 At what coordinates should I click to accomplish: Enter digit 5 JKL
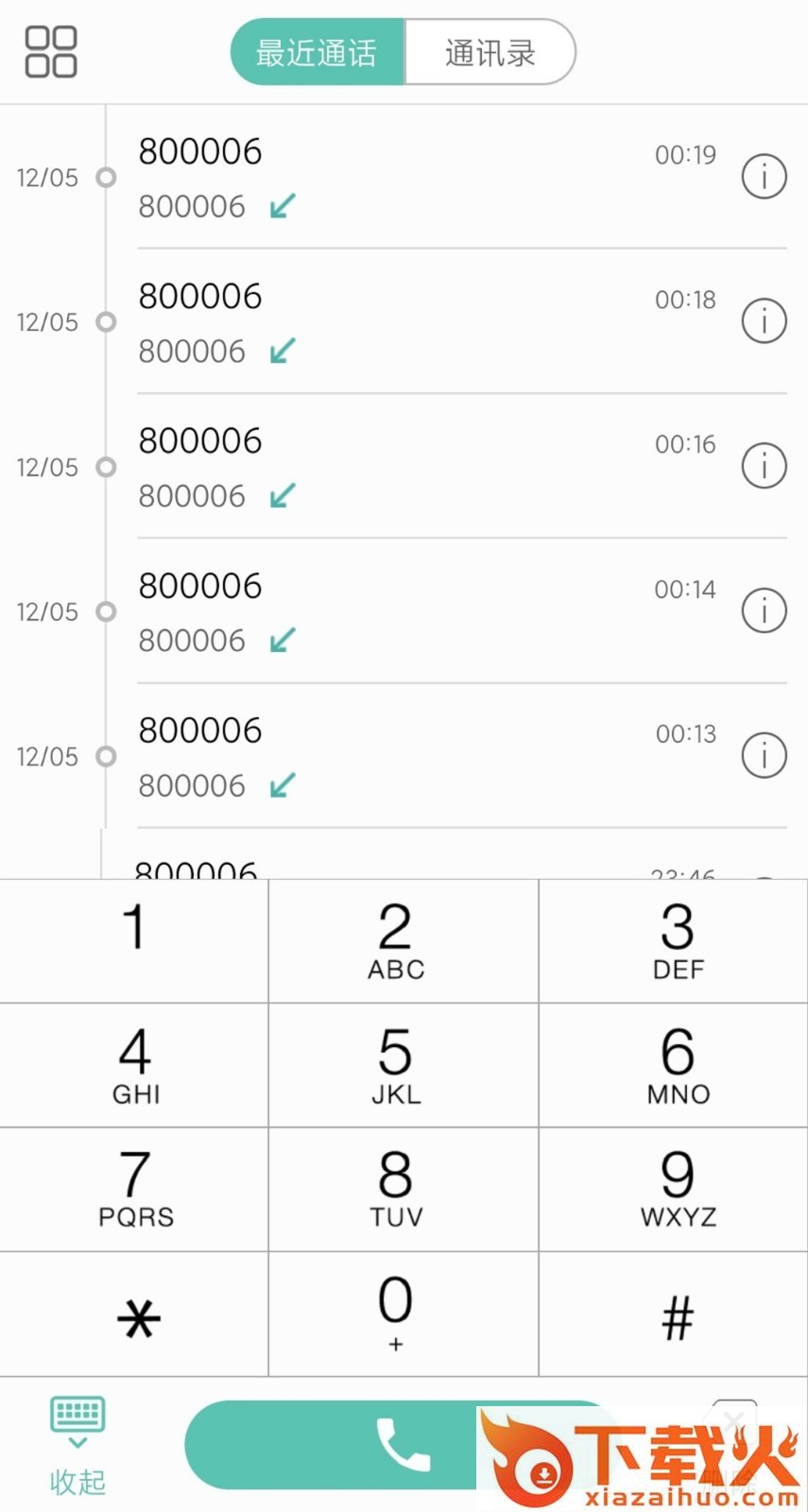point(395,1064)
